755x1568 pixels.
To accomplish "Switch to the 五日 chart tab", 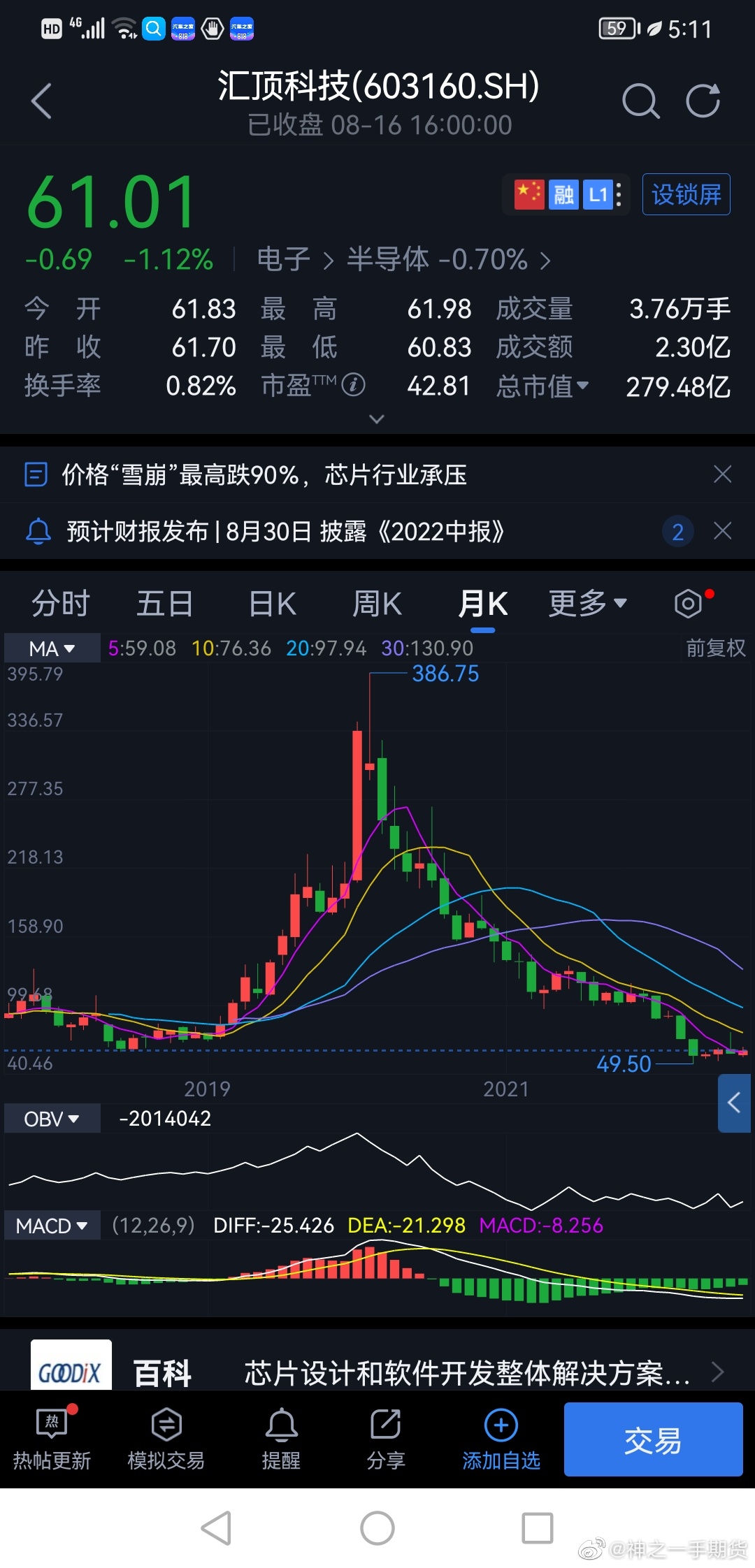I will pyautogui.click(x=165, y=604).
